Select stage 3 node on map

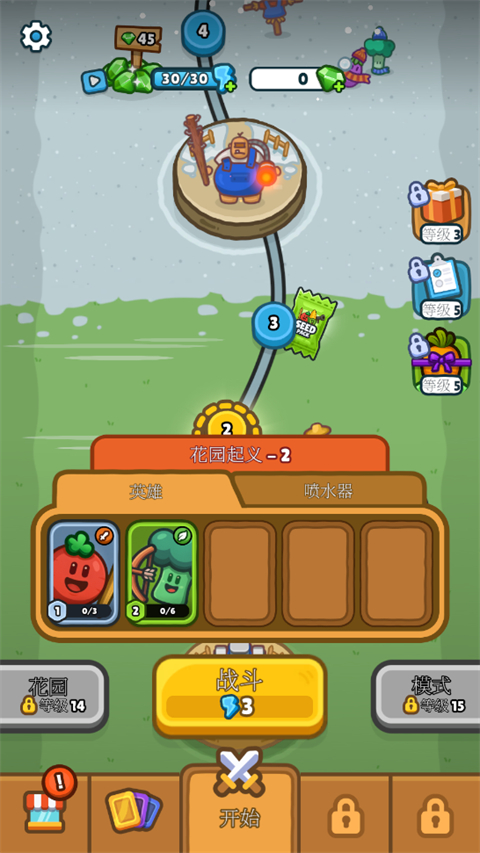(x=273, y=324)
